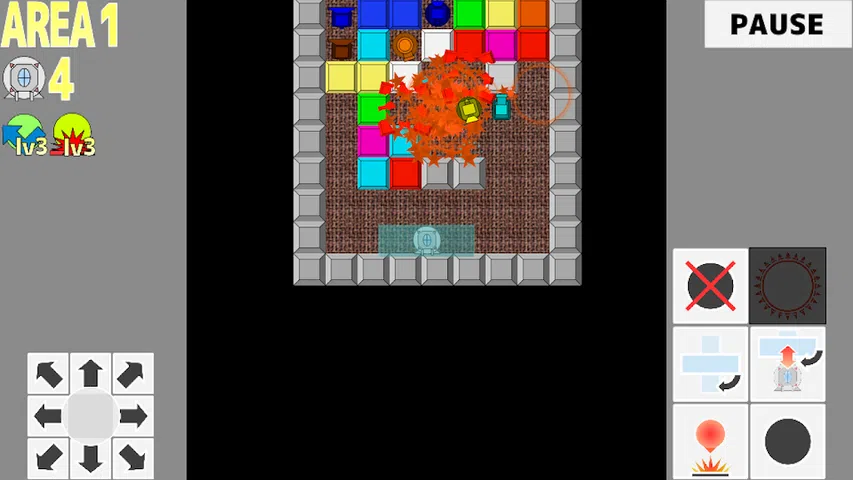Image resolution: width=853 pixels, height=480 pixels.
Task: Move diagonally with the up-right arrow
Action: (133, 373)
